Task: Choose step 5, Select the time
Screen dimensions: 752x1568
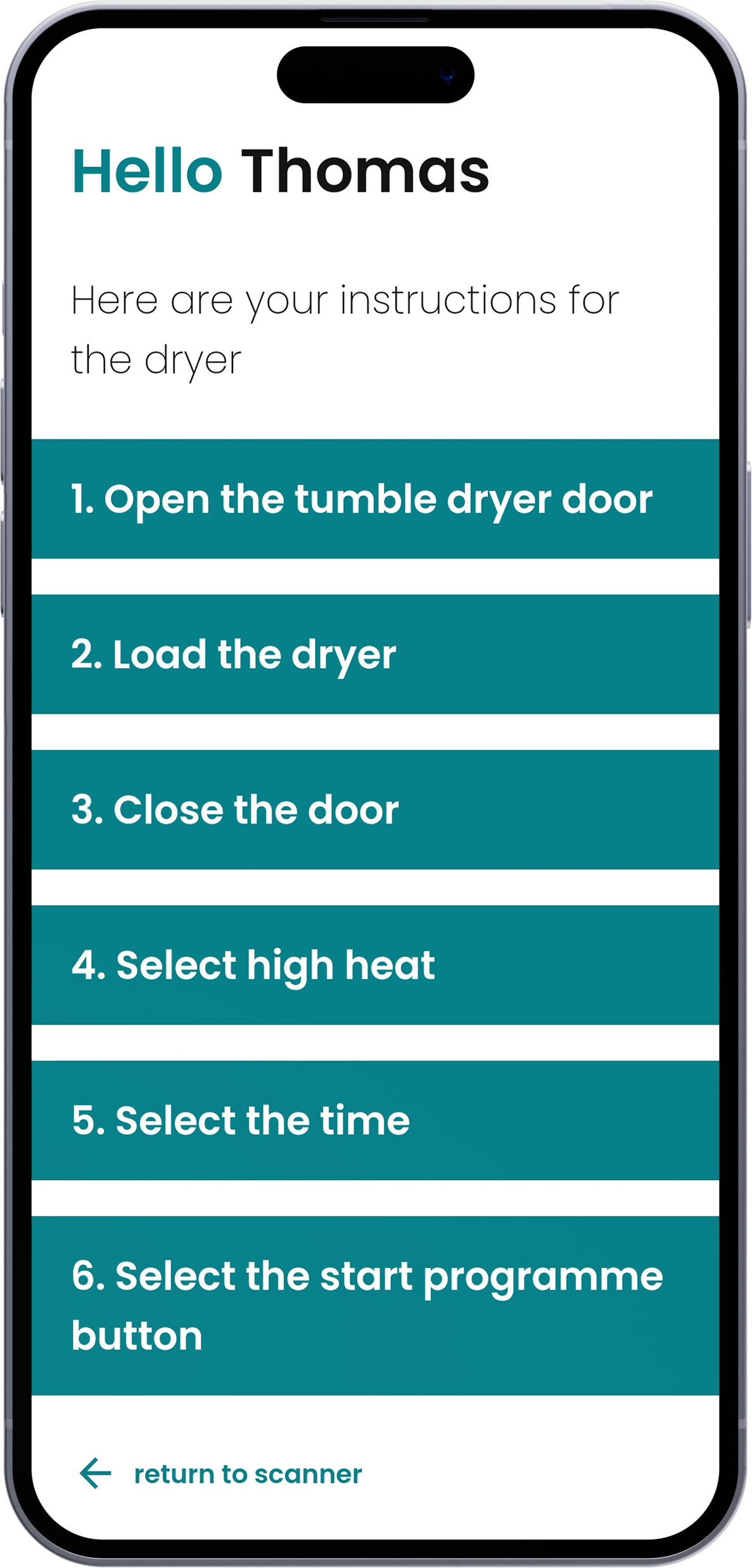Action: [x=375, y=1120]
